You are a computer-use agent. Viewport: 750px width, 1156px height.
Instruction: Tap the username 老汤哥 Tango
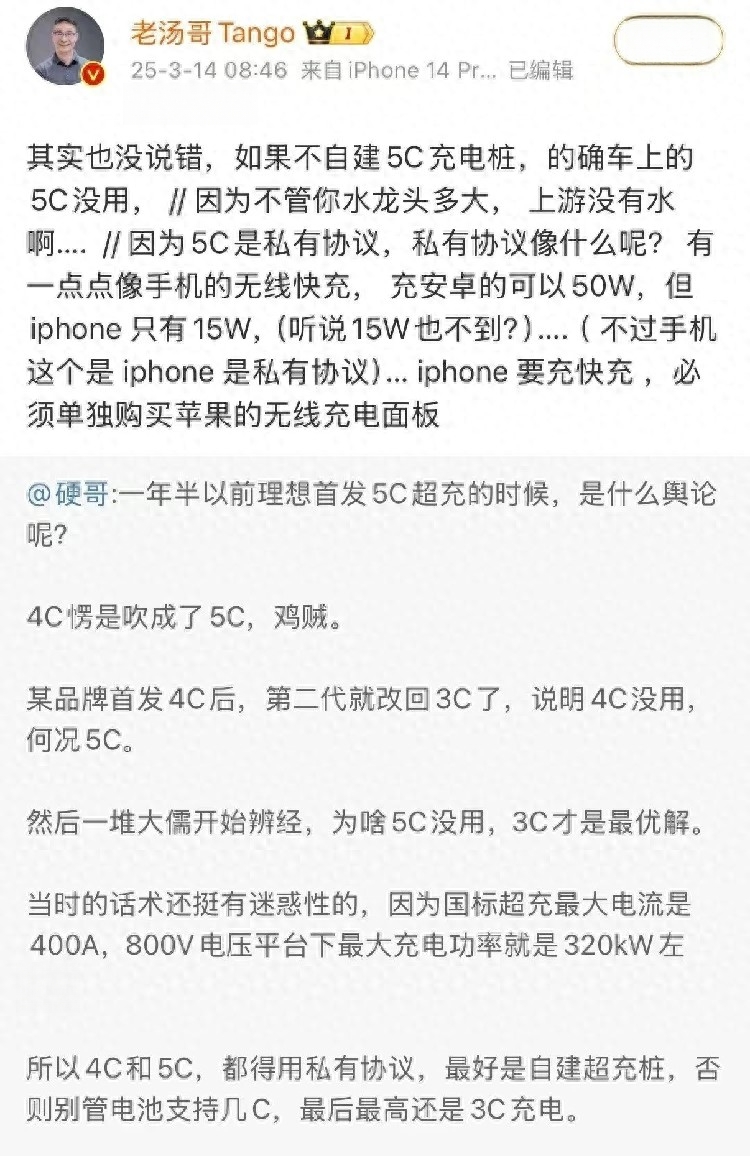(212, 32)
